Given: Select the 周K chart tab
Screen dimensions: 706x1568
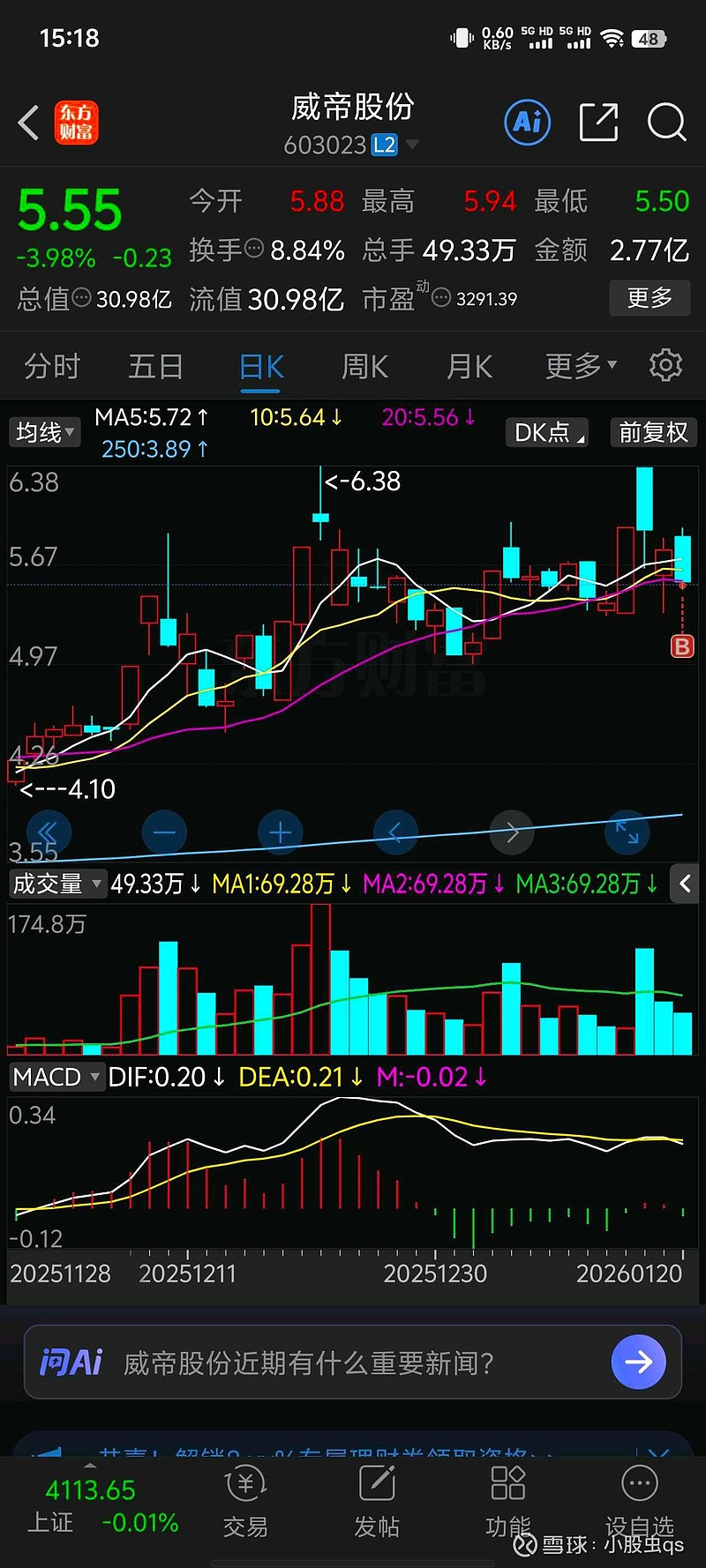Looking at the screenshot, I should 364,366.
